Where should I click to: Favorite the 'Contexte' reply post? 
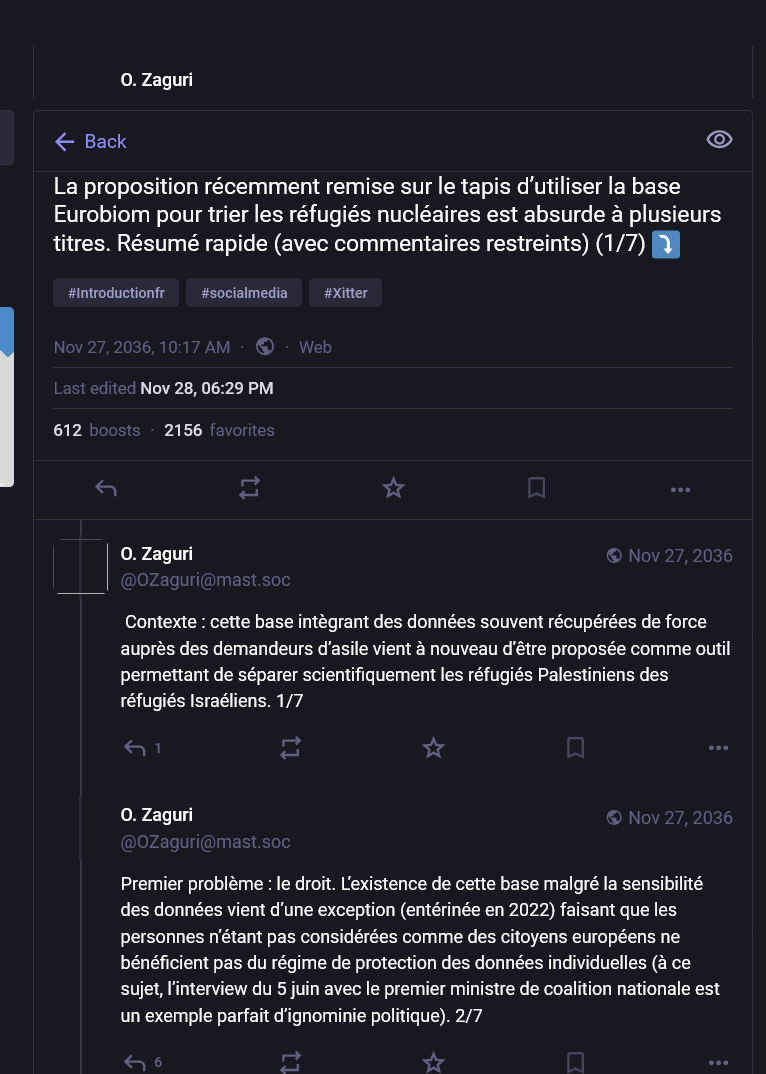pos(433,747)
